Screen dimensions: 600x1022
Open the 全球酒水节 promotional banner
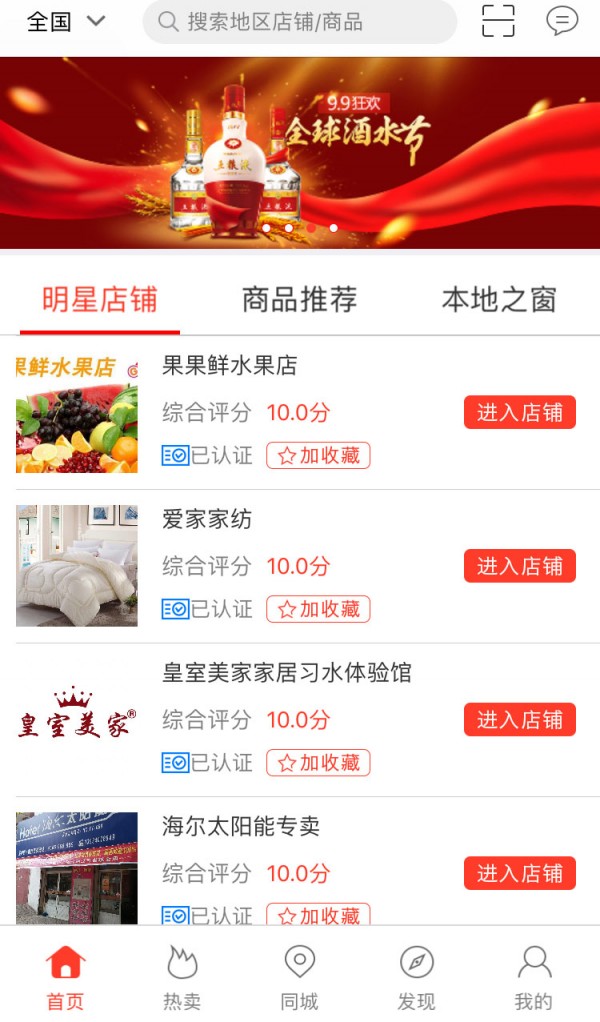(x=300, y=152)
